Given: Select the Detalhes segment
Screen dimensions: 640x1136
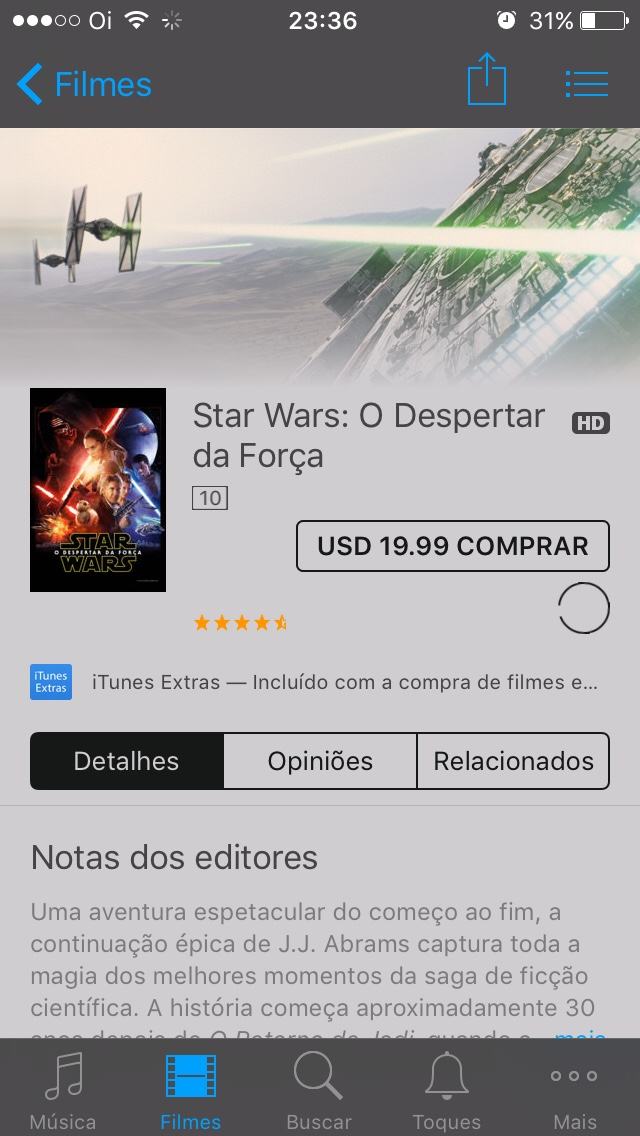Looking at the screenshot, I should click(127, 761).
